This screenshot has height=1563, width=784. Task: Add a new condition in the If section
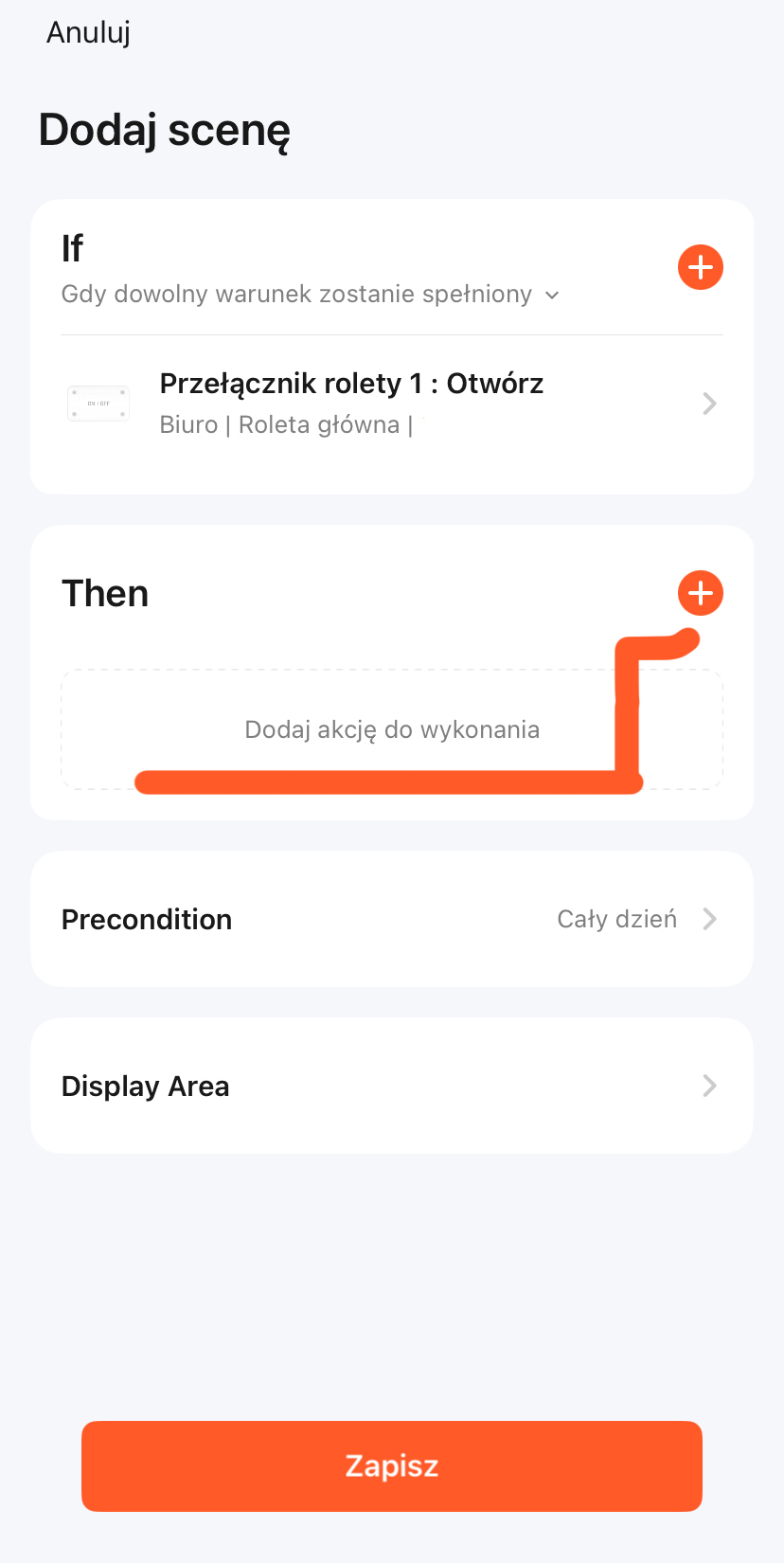700,267
